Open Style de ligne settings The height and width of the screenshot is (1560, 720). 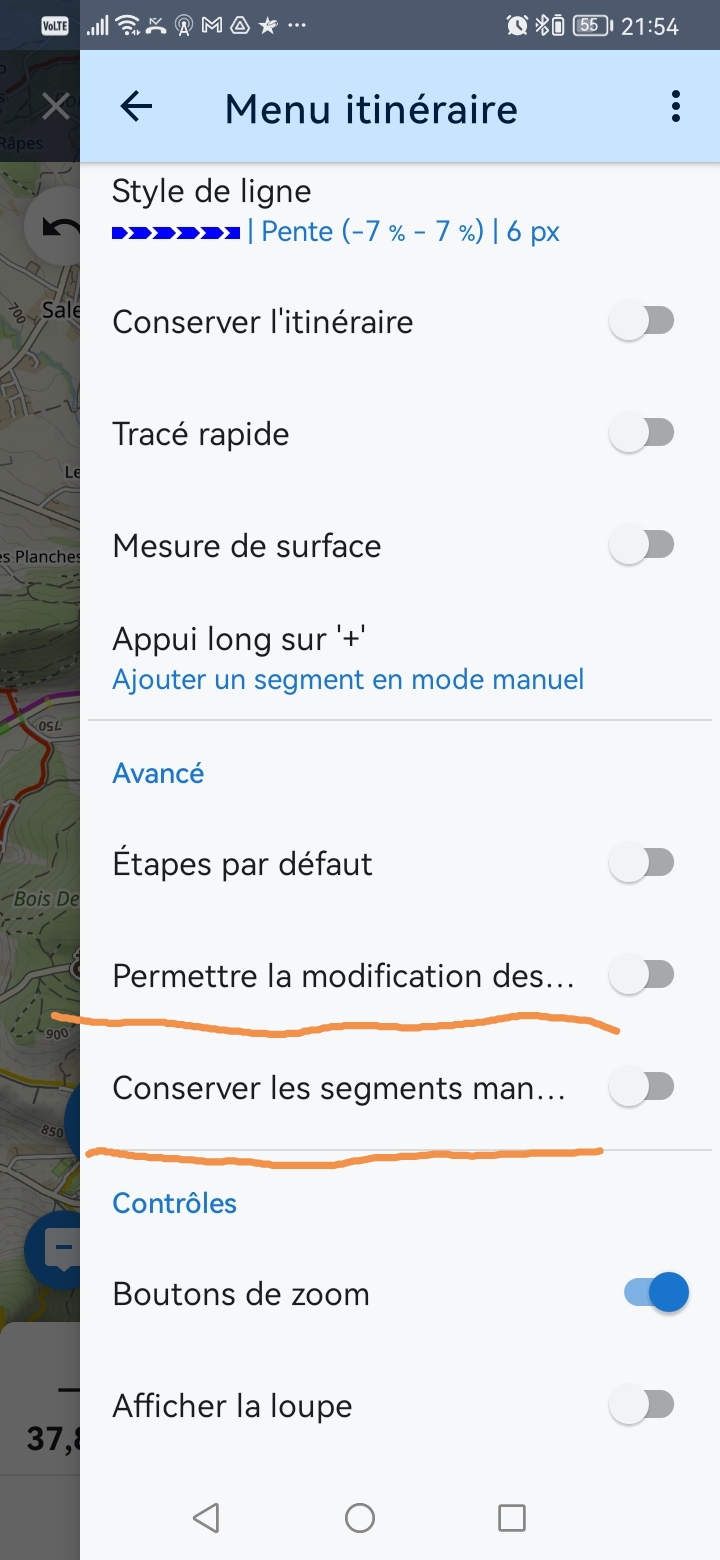[335, 211]
